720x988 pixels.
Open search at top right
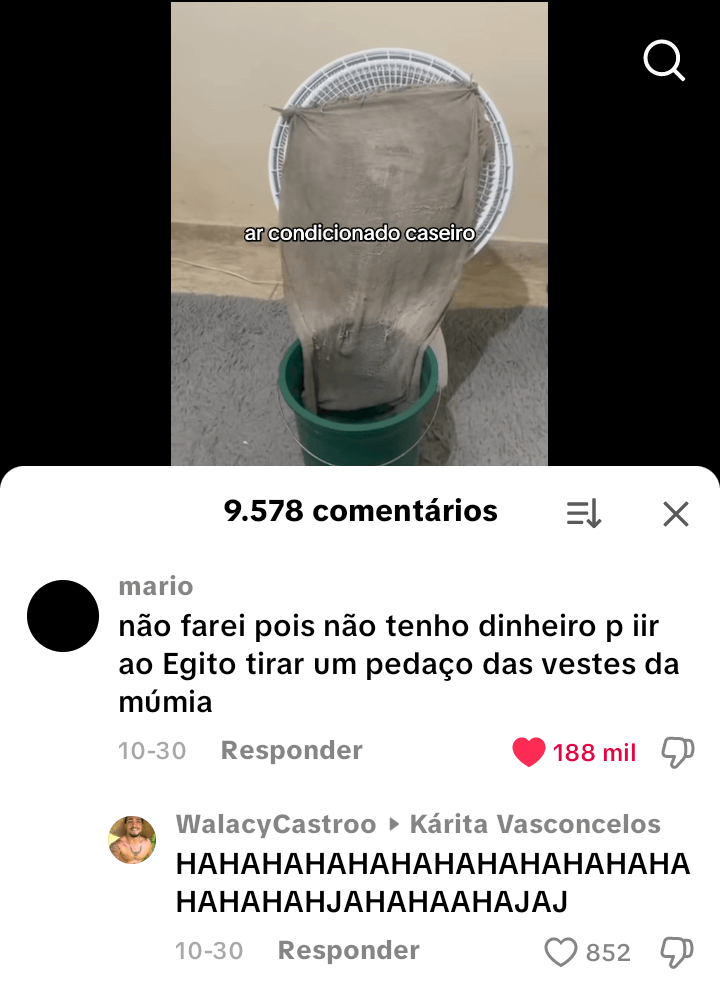point(664,61)
